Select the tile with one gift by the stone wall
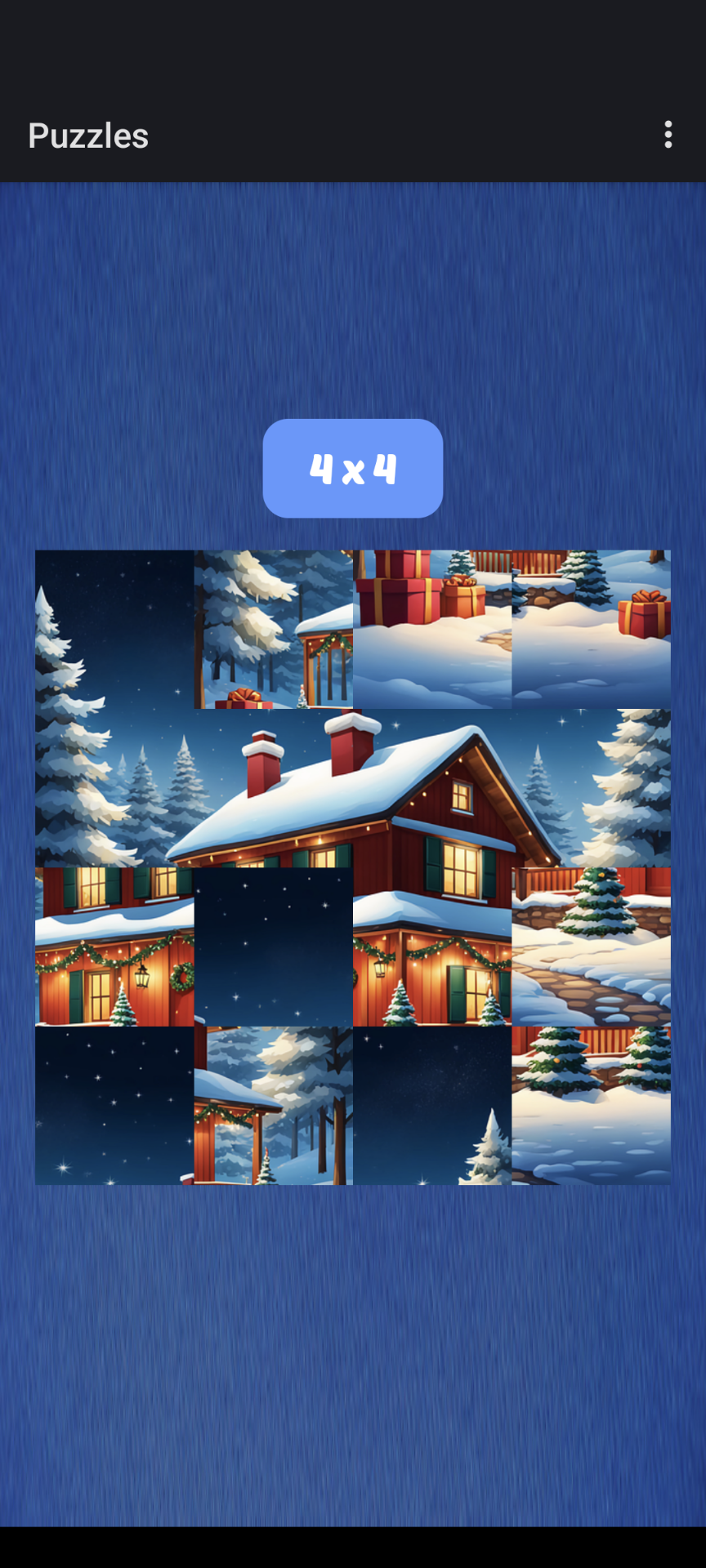 (x=592, y=629)
